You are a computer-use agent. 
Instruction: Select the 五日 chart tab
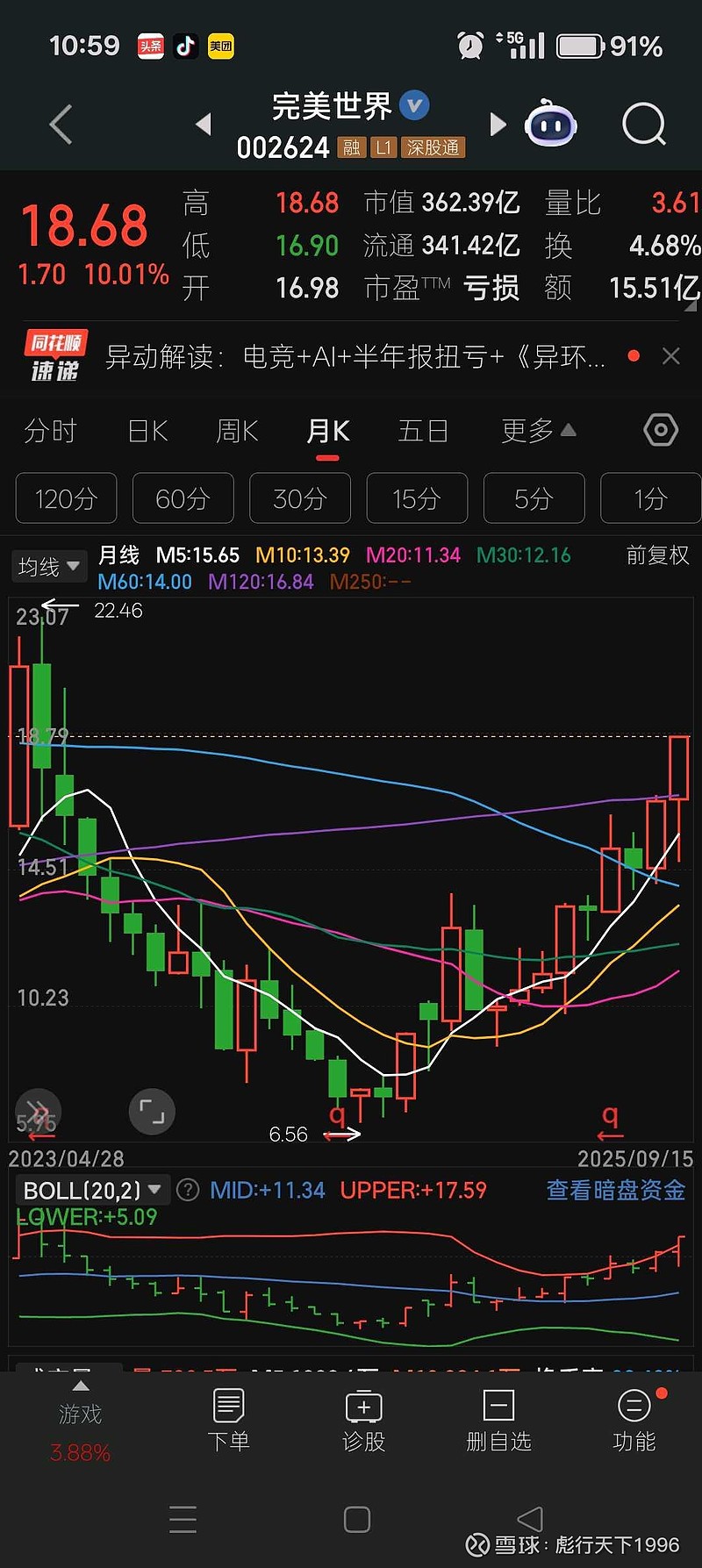(x=423, y=431)
